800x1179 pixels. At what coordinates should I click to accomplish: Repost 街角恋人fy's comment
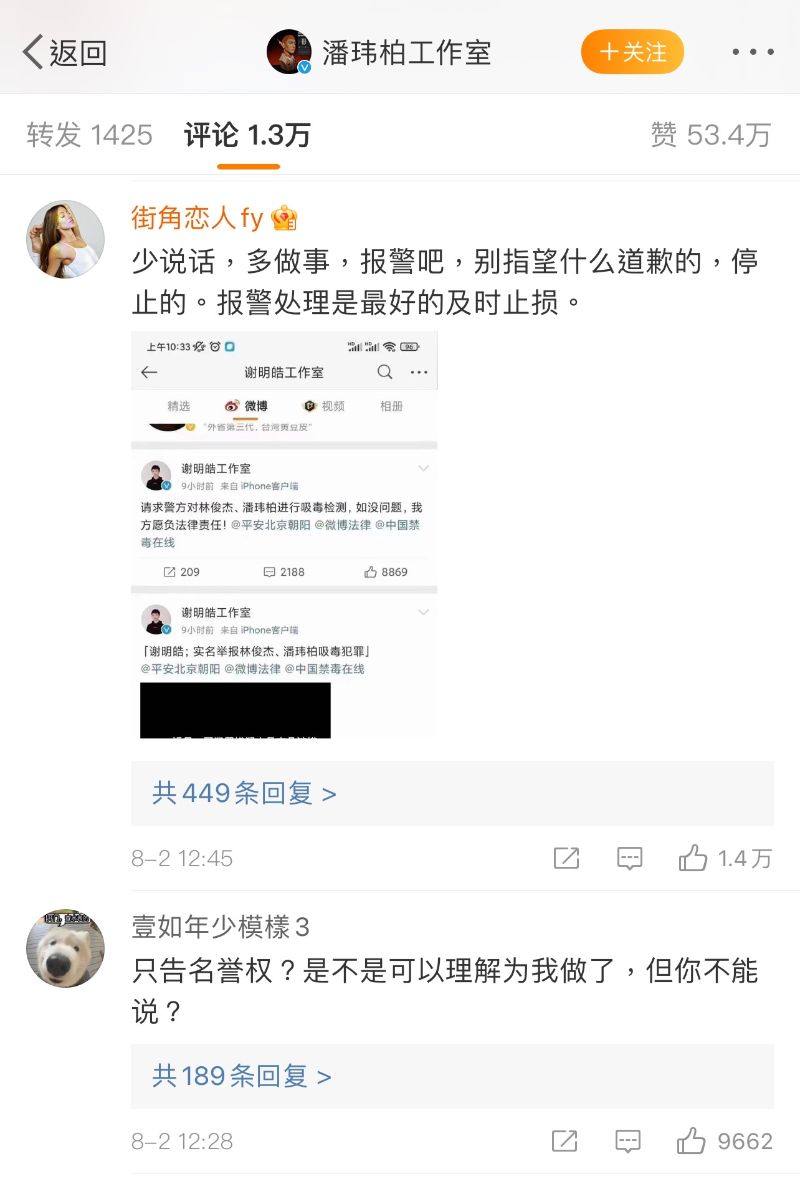click(566, 858)
